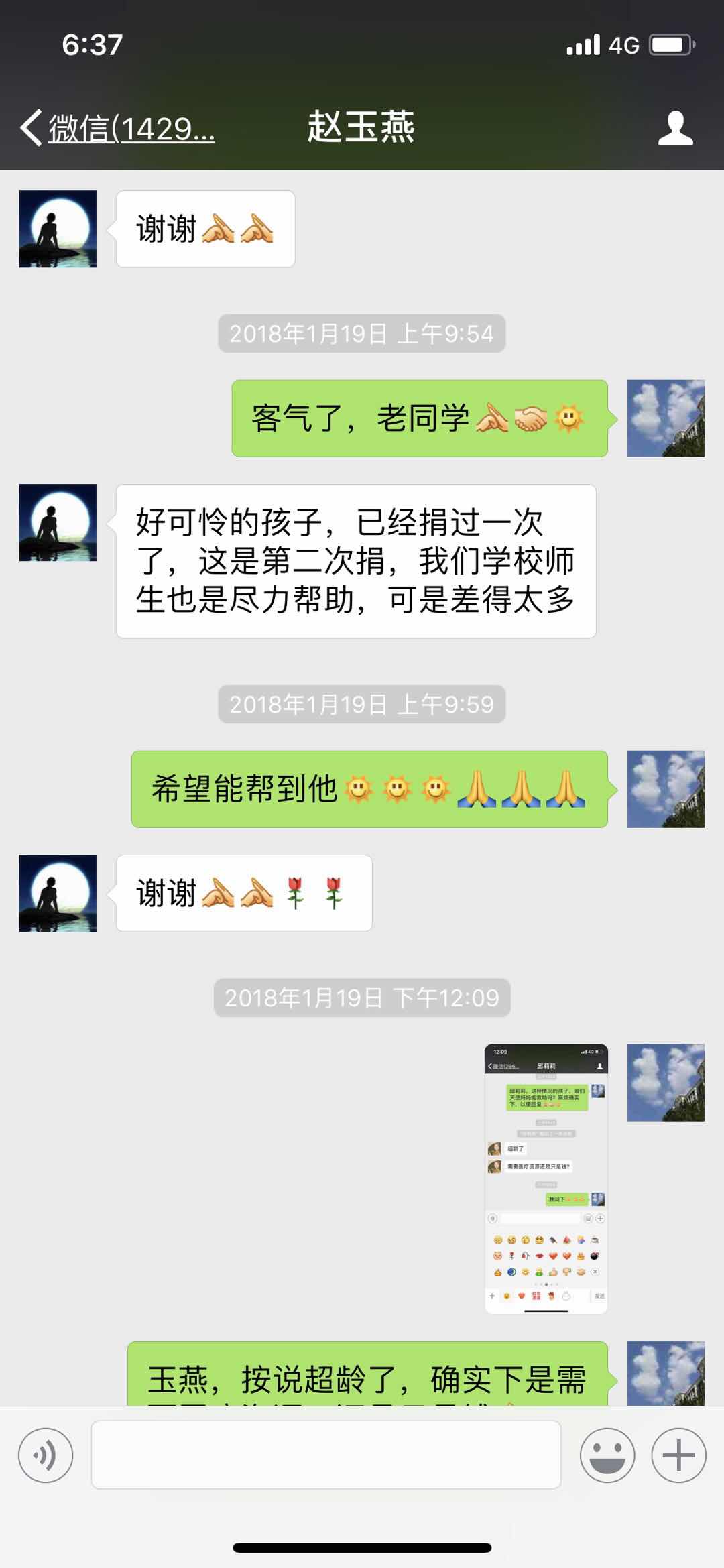Open the shared chat screenshot image
724x1568 pixels.
point(546,1179)
